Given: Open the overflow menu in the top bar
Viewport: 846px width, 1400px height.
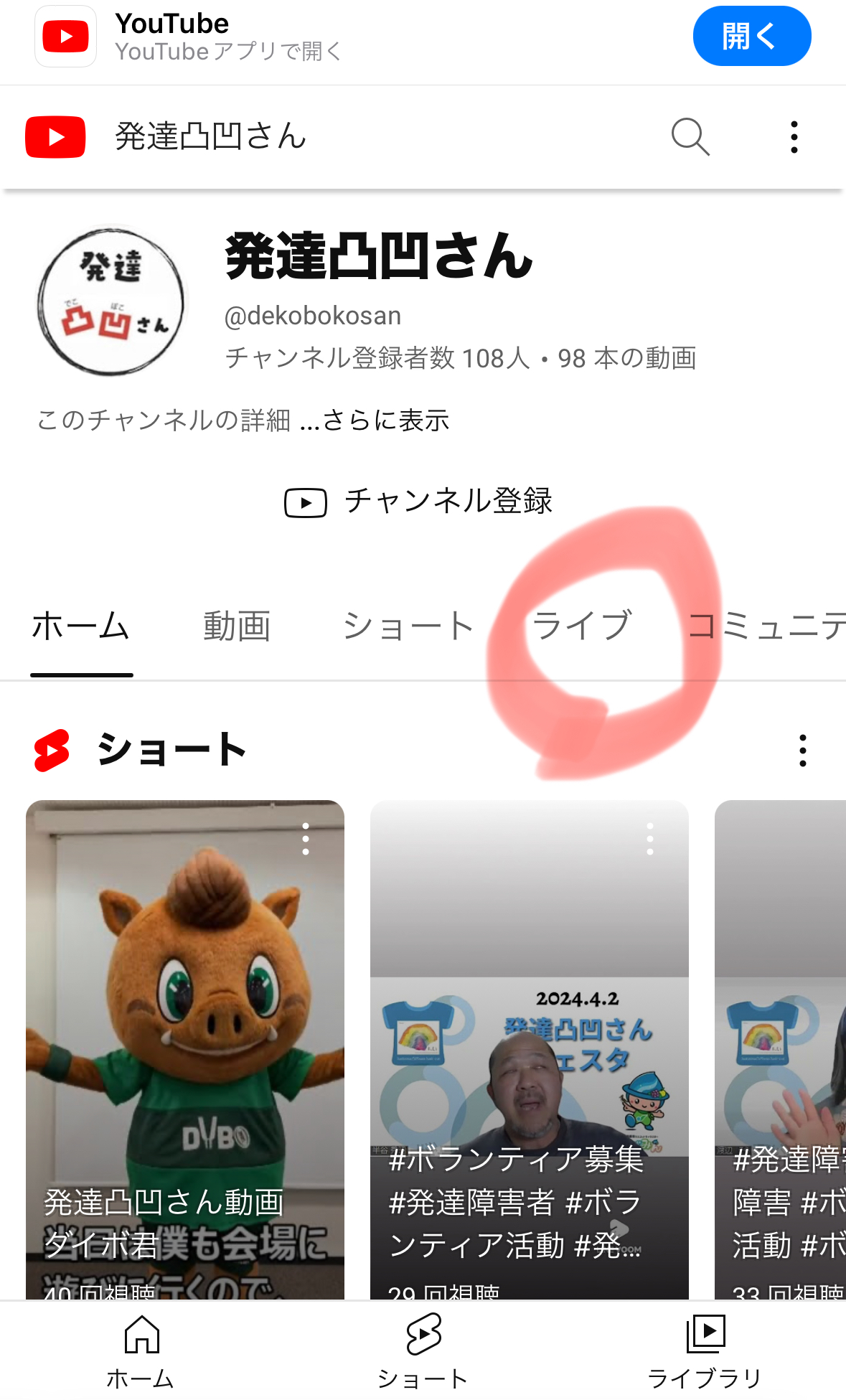Looking at the screenshot, I should (x=794, y=136).
